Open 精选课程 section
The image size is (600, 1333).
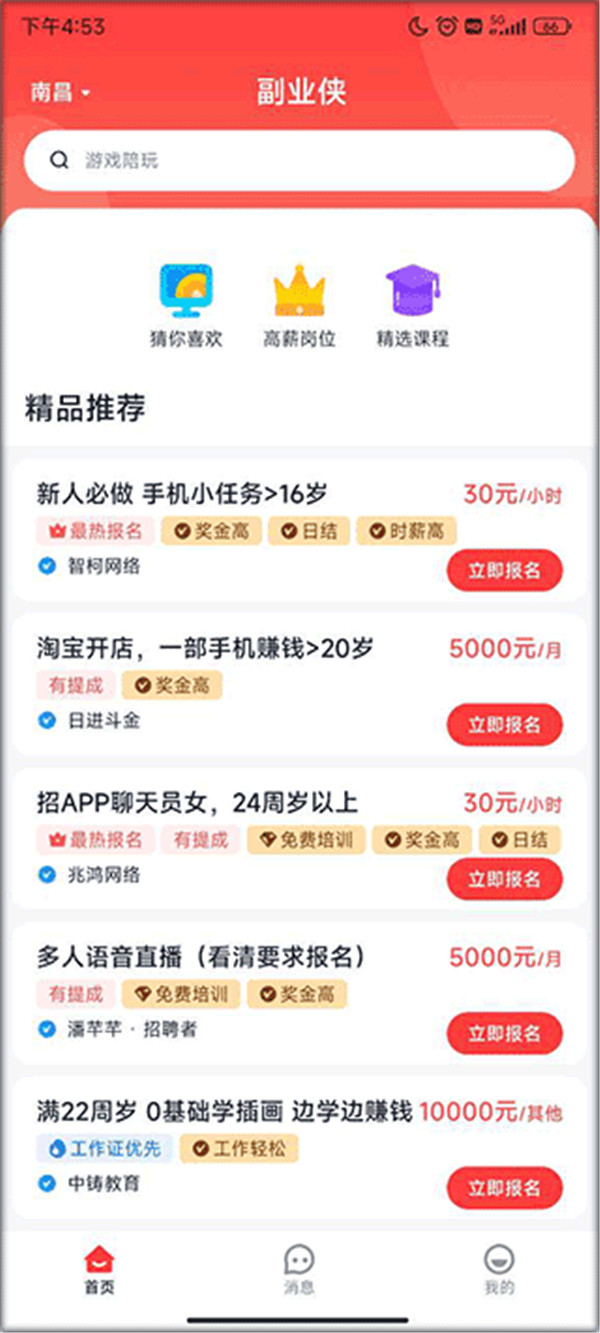click(412, 305)
